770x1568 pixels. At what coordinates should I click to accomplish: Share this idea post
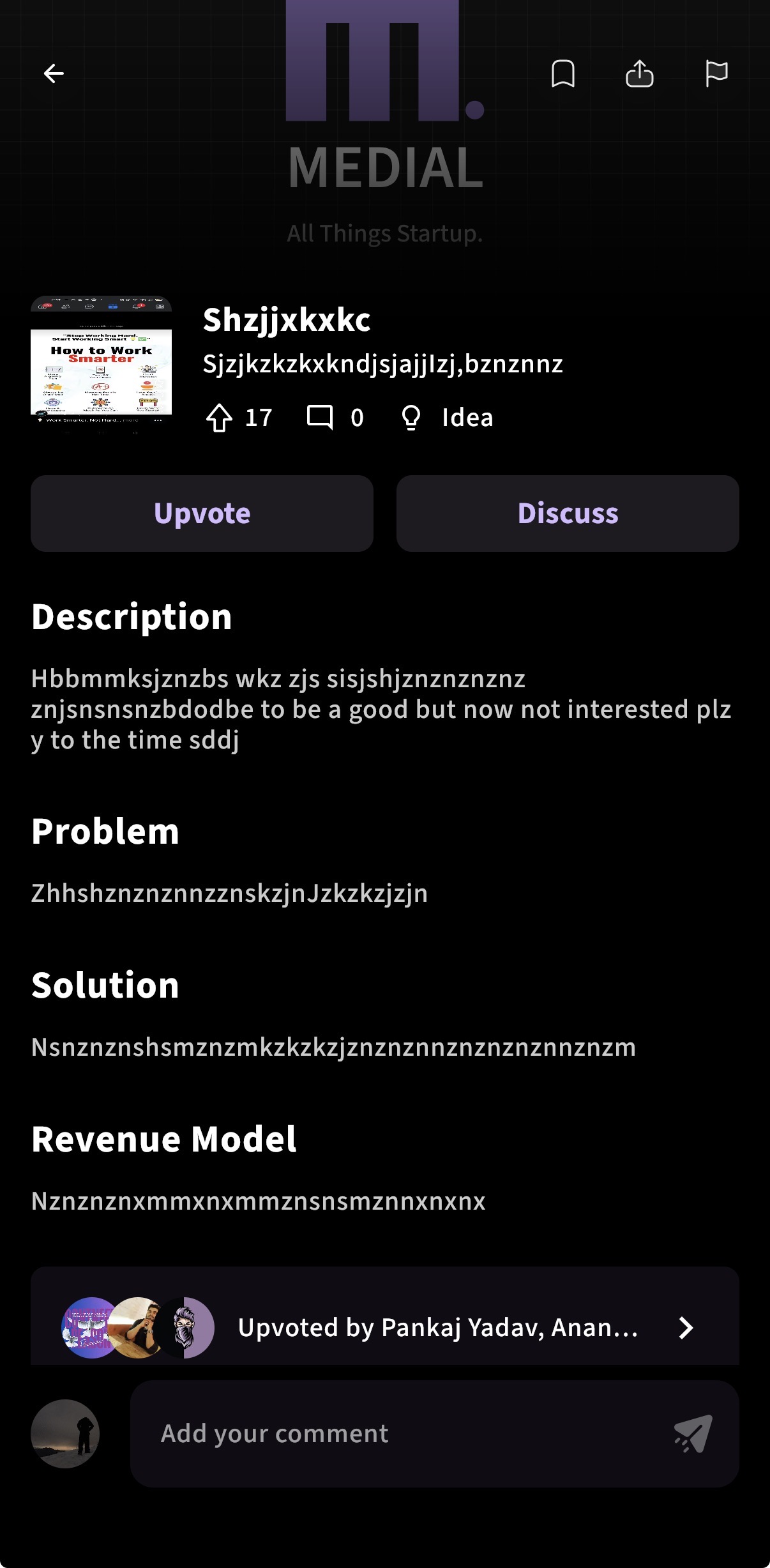[x=639, y=73]
